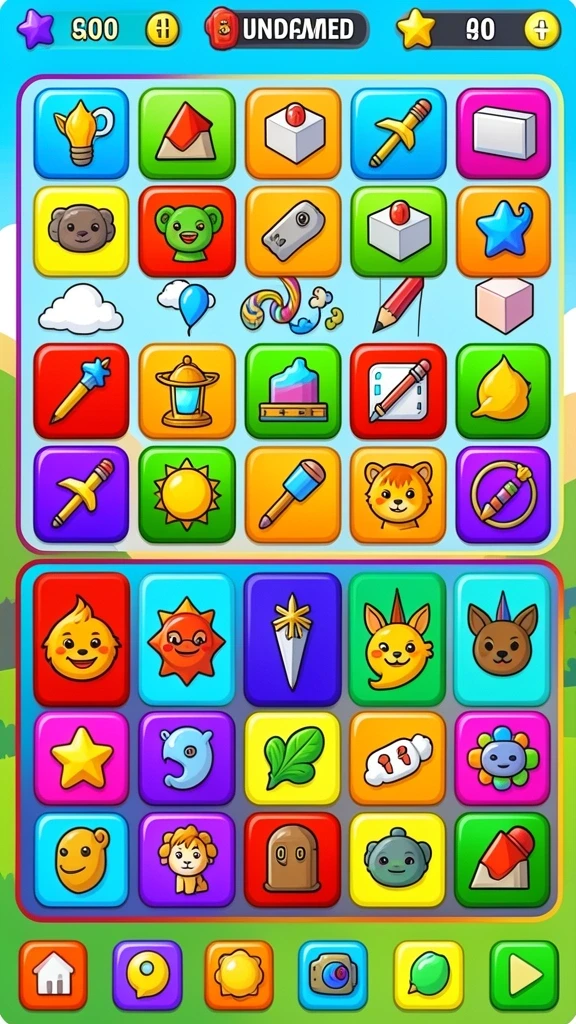Select the lightbulb tile on blue background

point(81,133)
